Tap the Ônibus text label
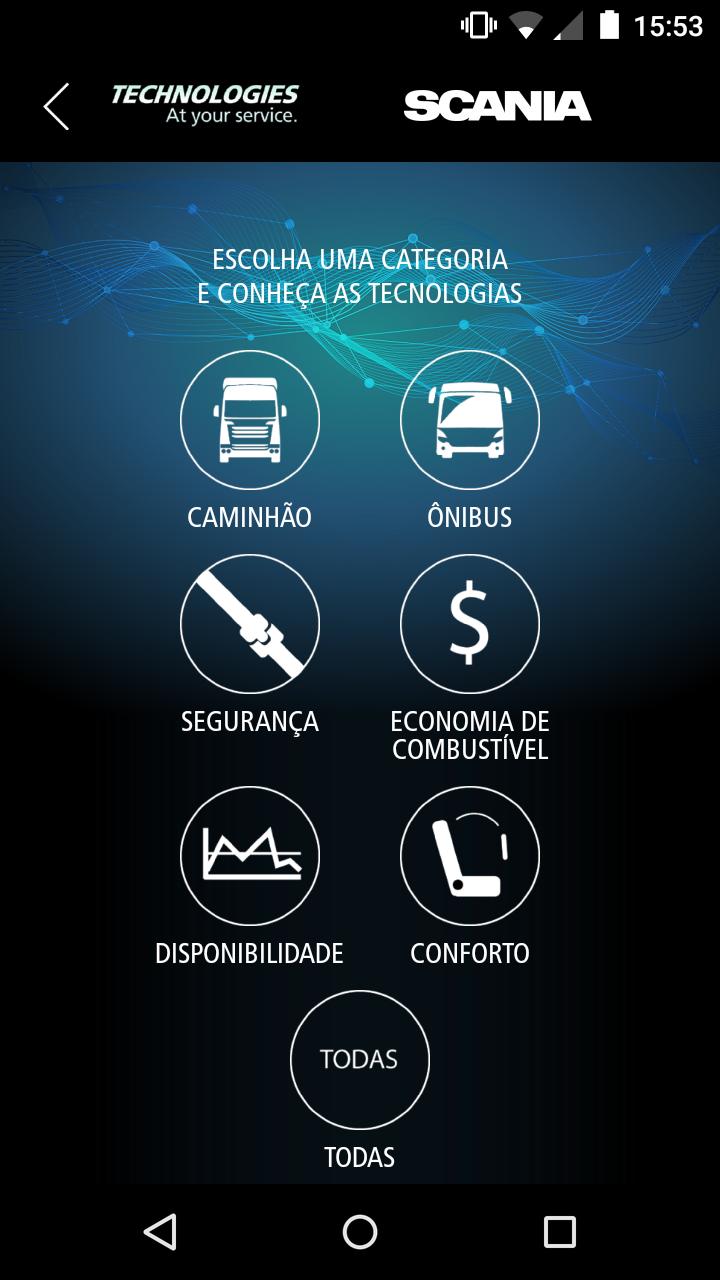This screenshot has height=1280, width=720. [469, 518]
